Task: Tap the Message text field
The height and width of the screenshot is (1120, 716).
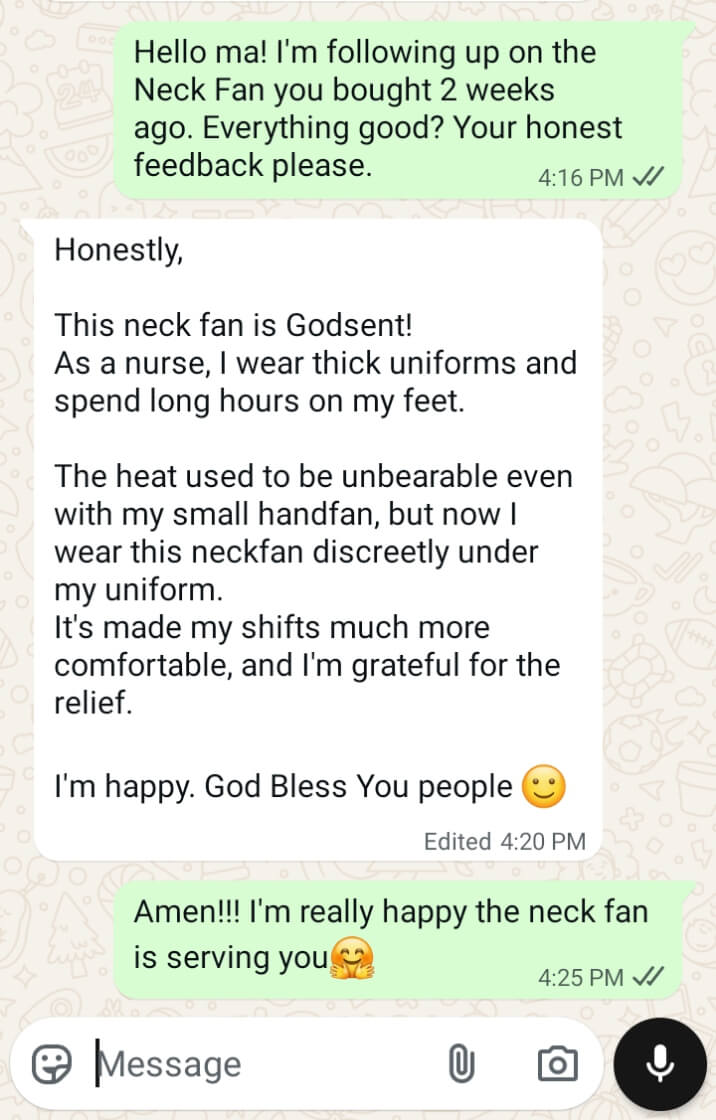Action: (x=260, y=1065)
